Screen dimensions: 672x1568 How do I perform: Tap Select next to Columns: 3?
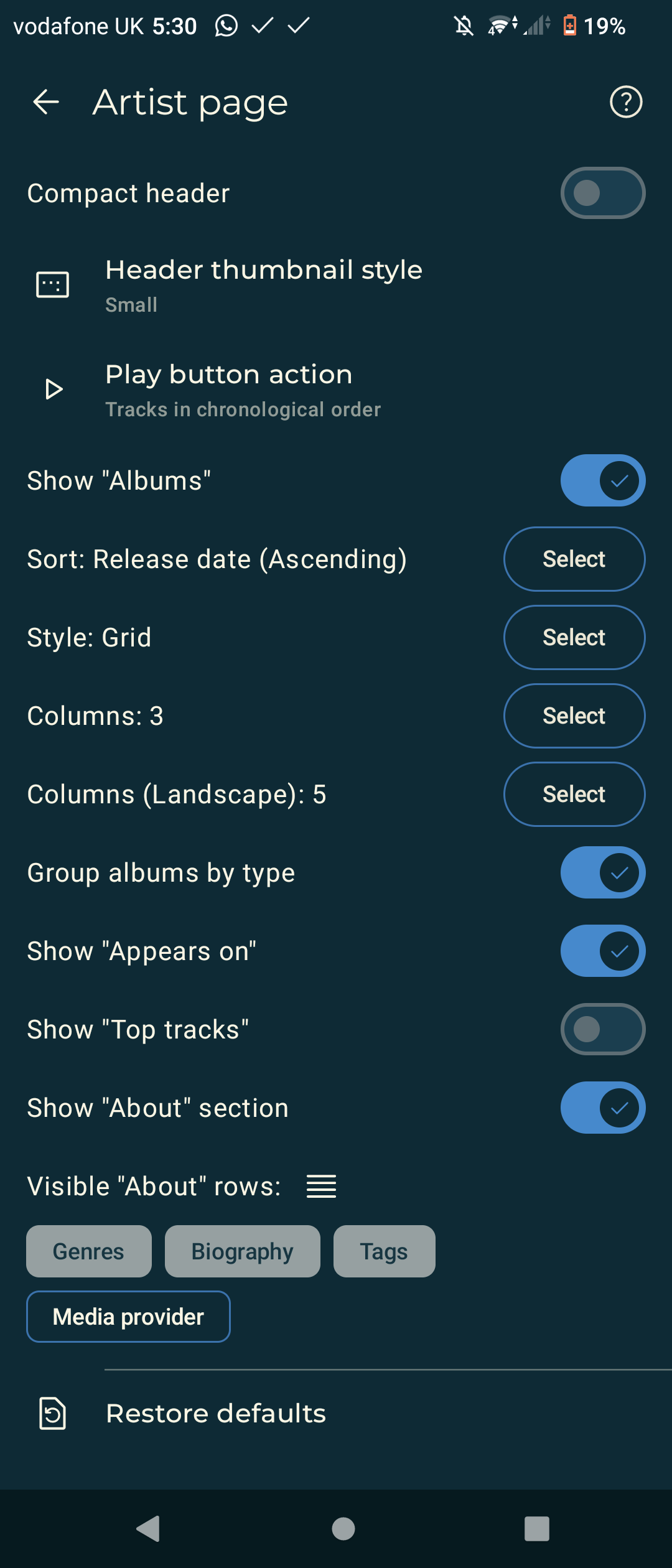pyautogui.click(x=574, y=716)
